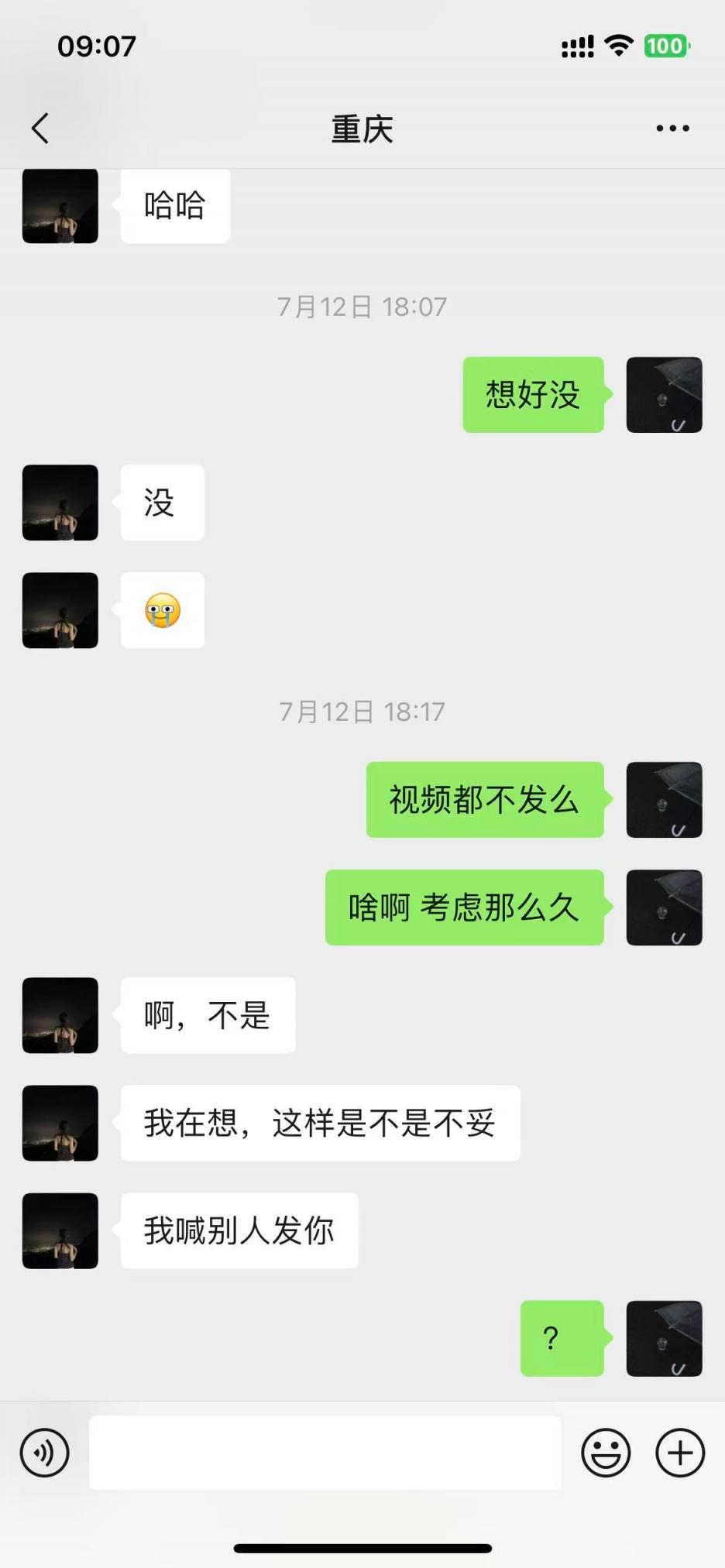Screen dimensions: 725x1568
Task: Focus the message text field
Action: (x=325, y=1453)
